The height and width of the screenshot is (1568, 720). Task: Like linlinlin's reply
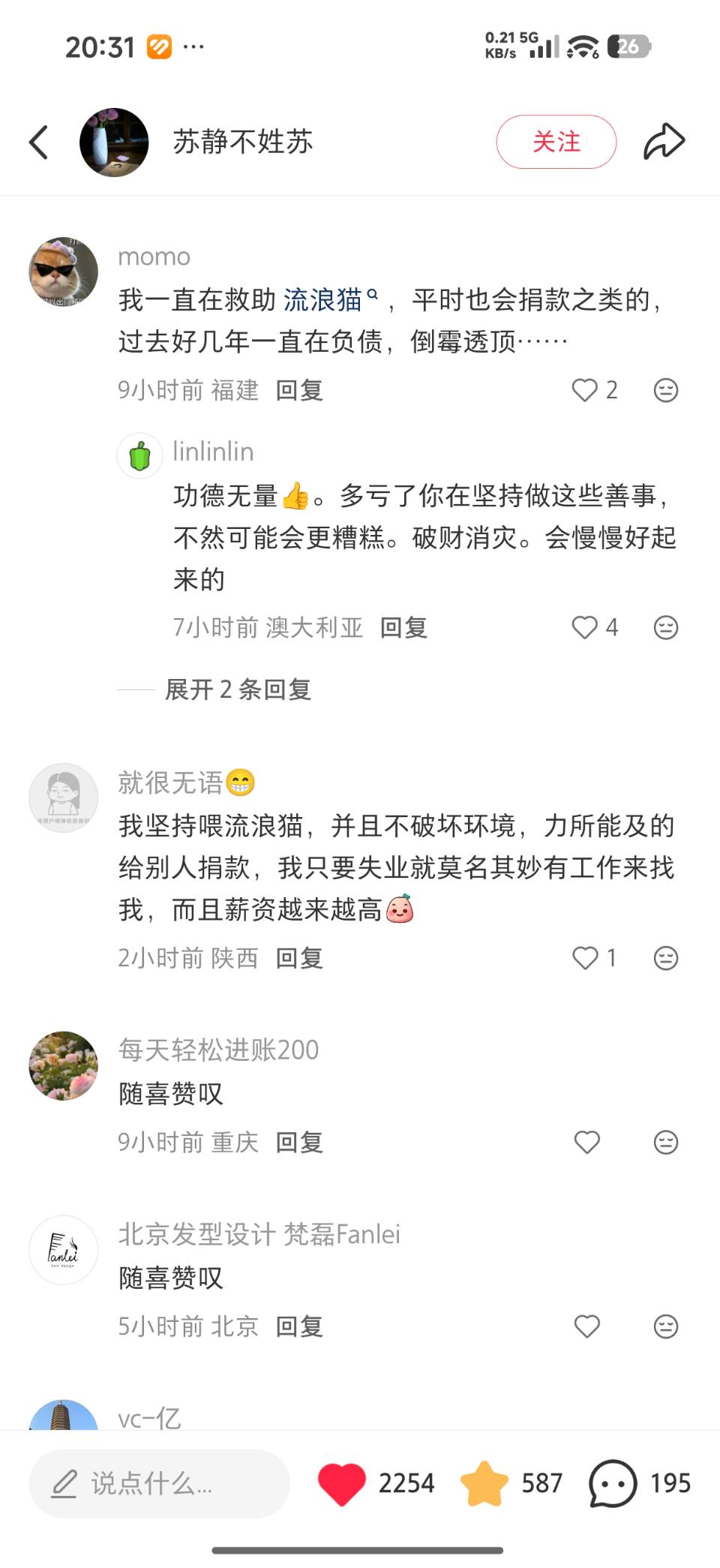[x=595, y=627]
